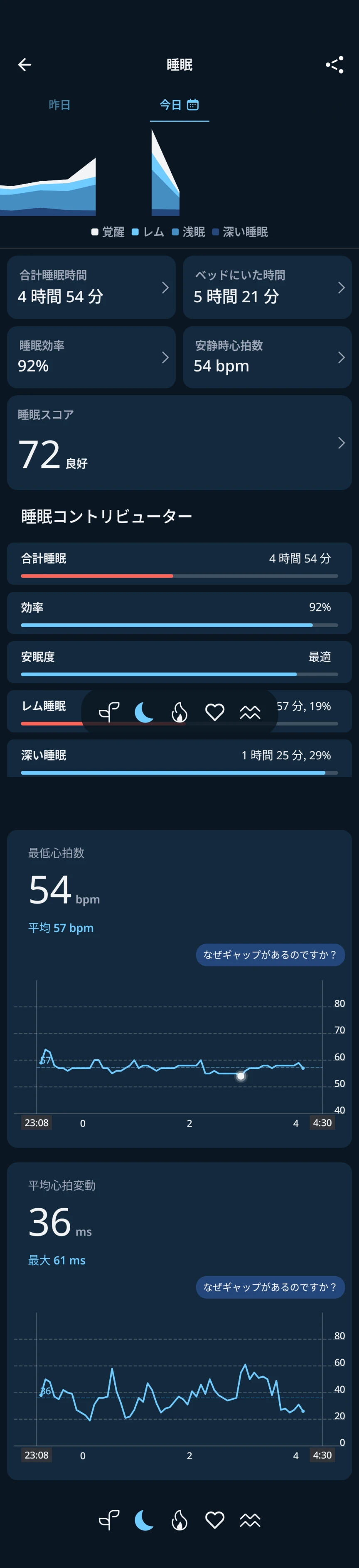
Task: Open the waves tab in bottom navigation
Action: pyautogui.click(x=250, y=1520)
